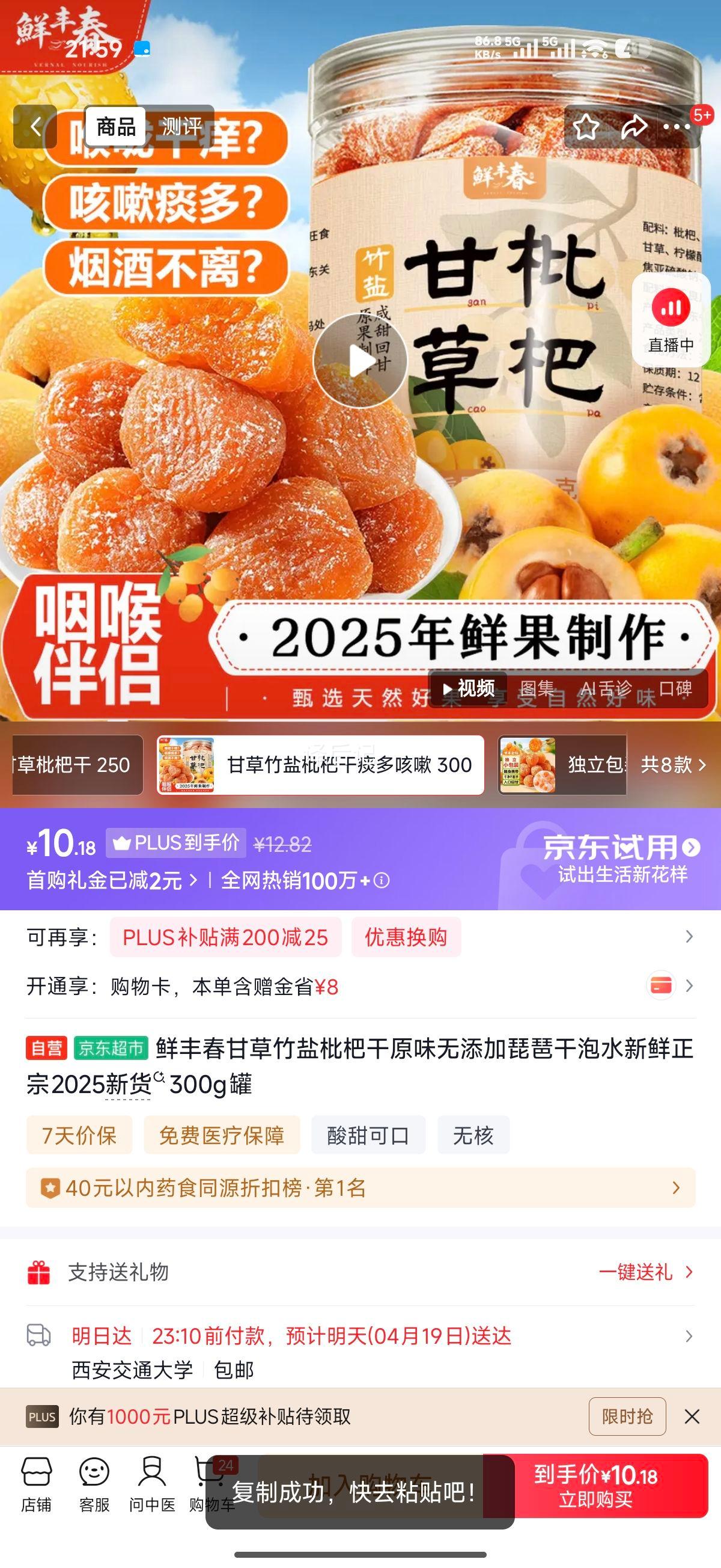
Task: Expand the 可再享 promotions row
Action: 689,937
